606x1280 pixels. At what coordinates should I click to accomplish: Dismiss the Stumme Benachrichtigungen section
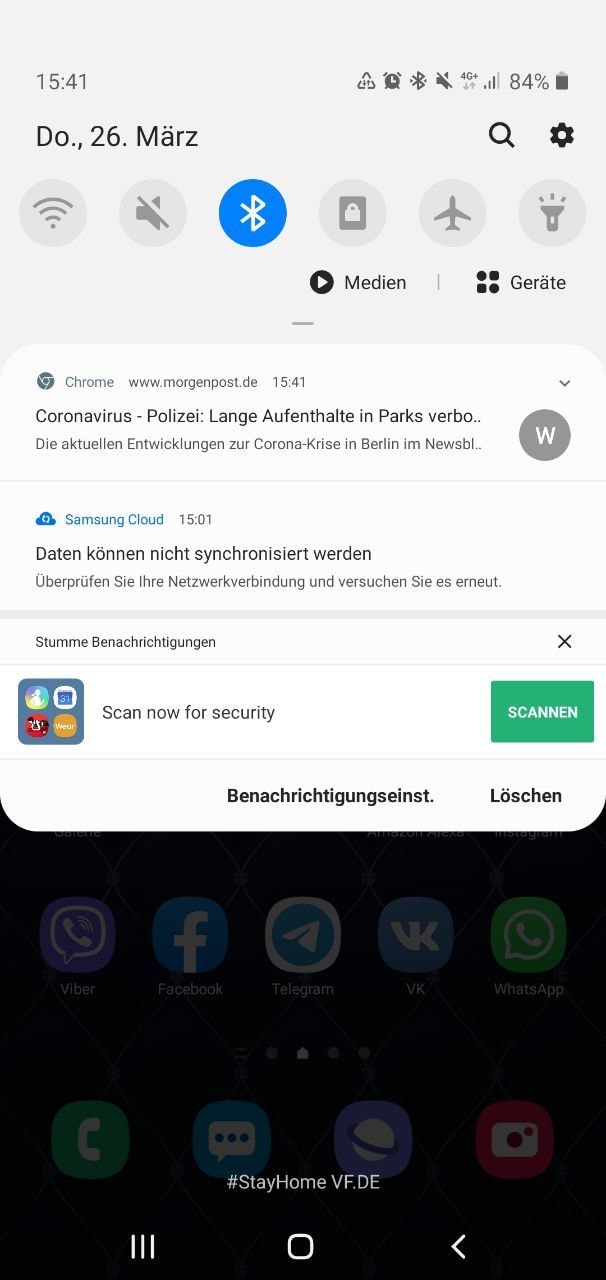pyautogui.click(x=565, y=642)
